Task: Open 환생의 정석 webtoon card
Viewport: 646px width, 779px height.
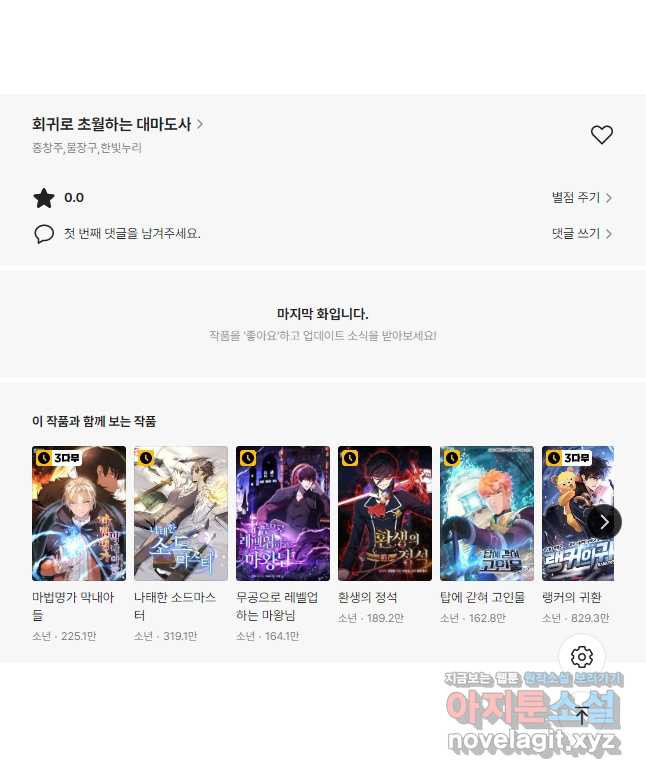Action: coord(385,513)
